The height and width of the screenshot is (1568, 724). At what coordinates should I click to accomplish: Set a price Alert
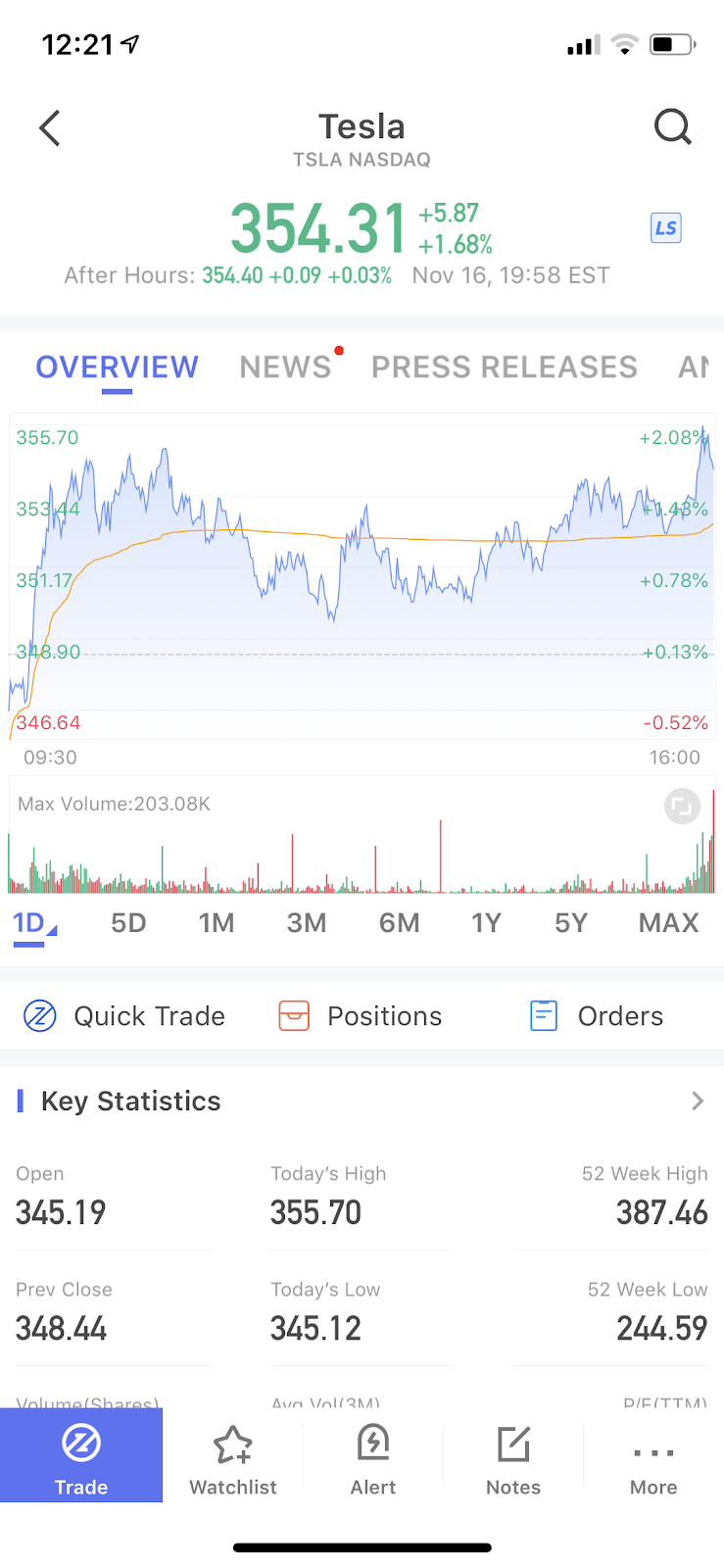point(373,1460)
